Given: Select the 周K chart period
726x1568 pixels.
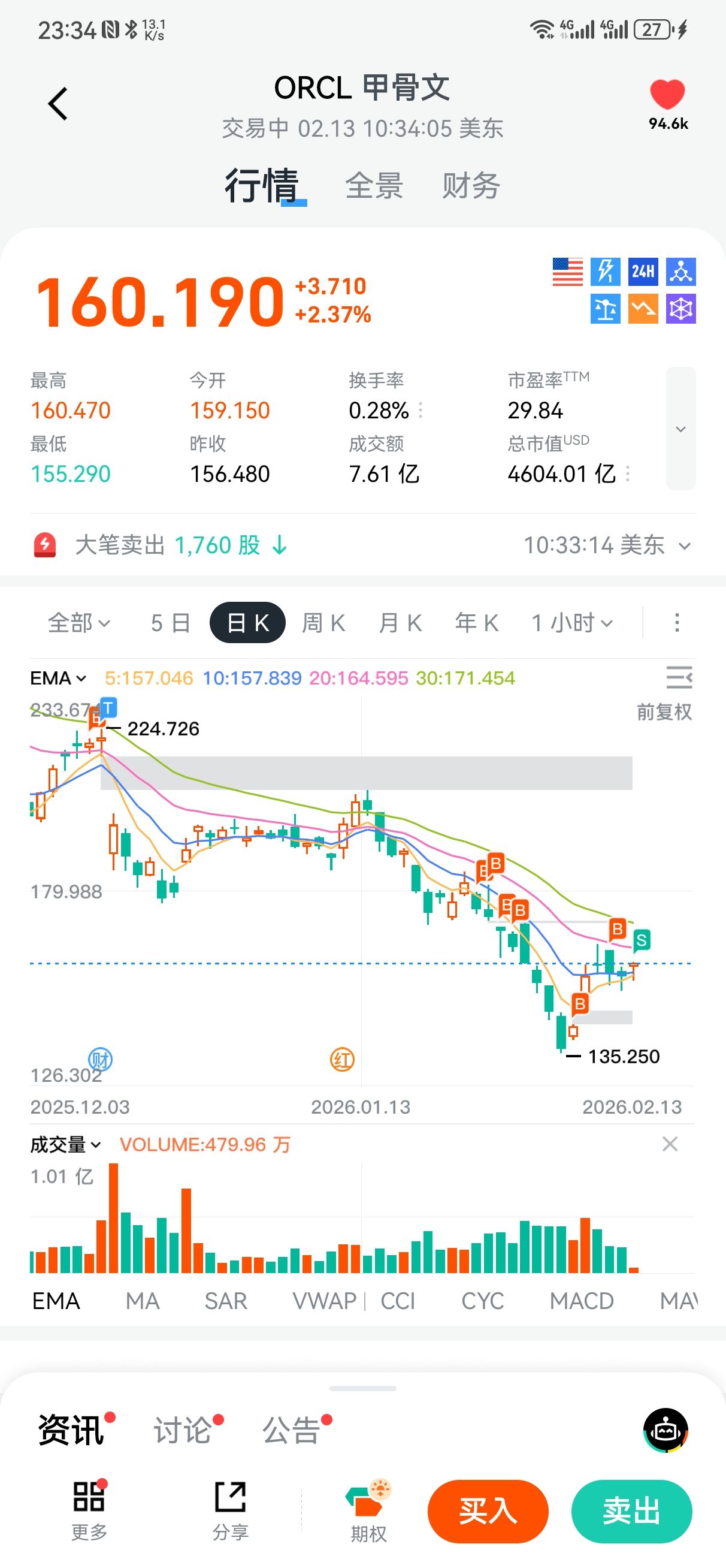Looking at the screenshot, I should pos(323,623).
